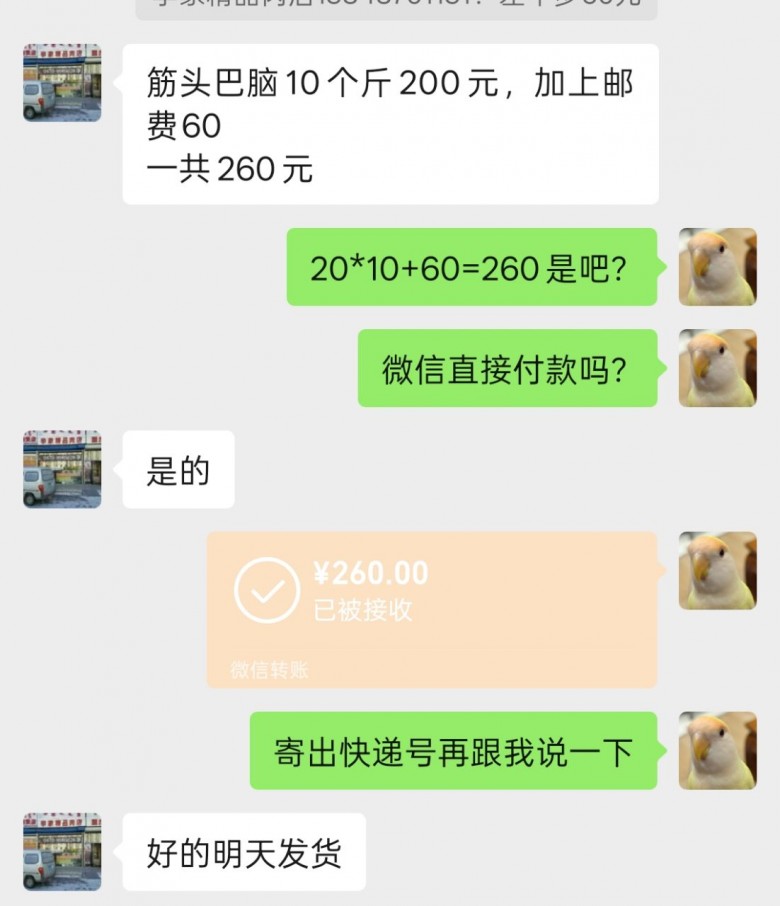The image size is (780, 906).
Task: Open the parrot avatar next to 寄出快递号再跟我说一下
Action: point(717,750)
